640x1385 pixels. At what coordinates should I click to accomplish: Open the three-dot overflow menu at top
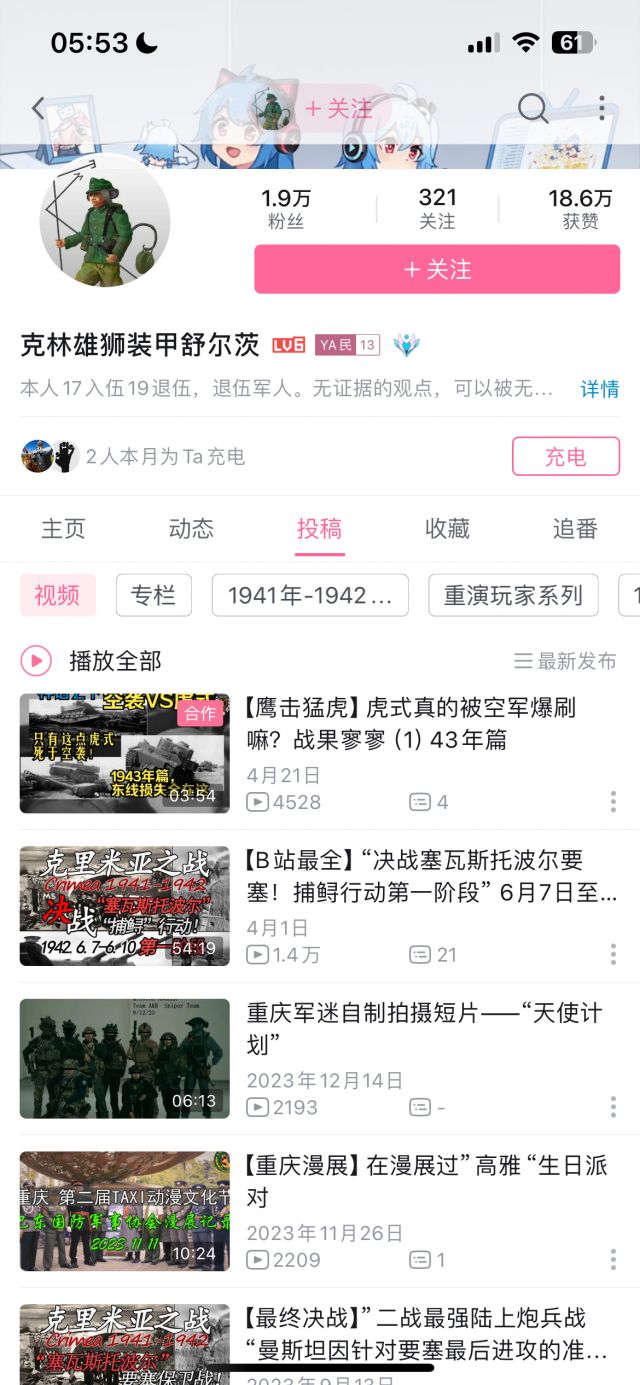click(x=602, y=108)
